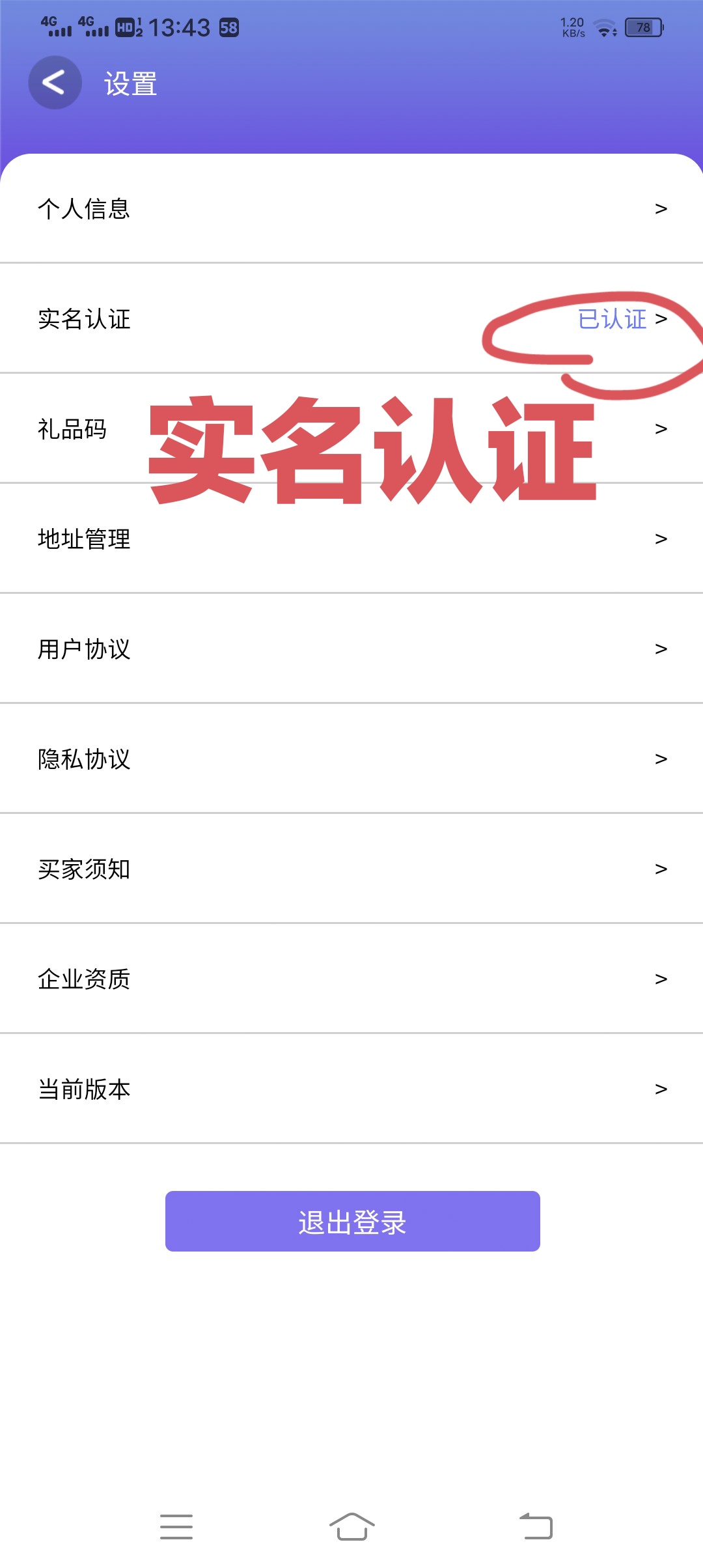Open the 个人信息 row
Image resolution: width=703 pixels, height=1568 pixels.
pyautogui.click(x=351, y=209)
